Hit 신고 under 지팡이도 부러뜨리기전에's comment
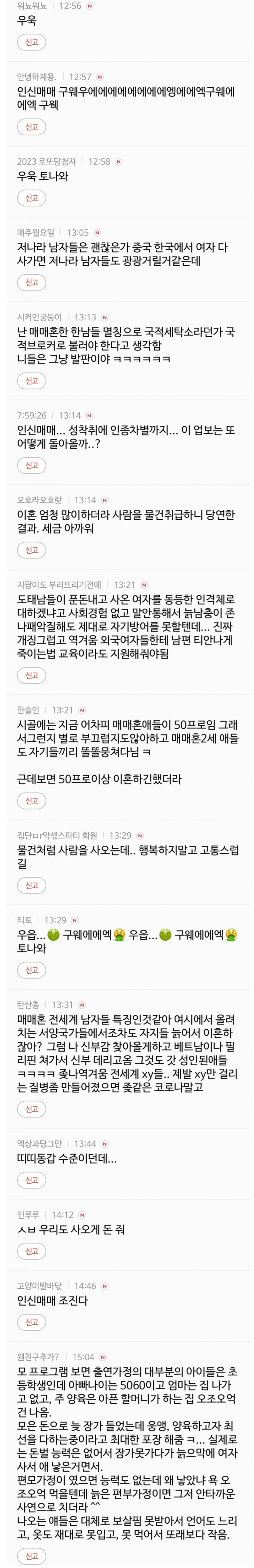This screenshot has width=254, height=1568. click(x=32, y=675)
